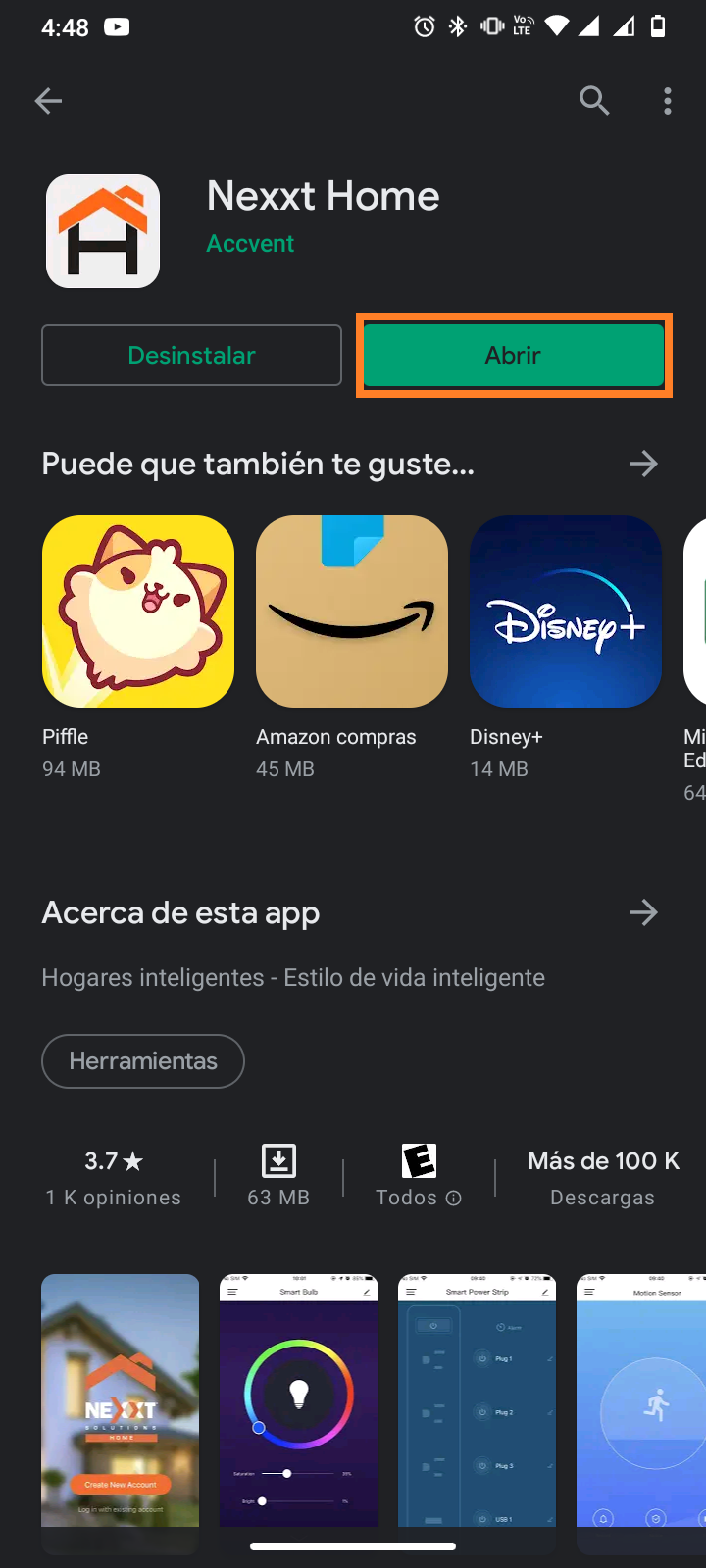Expand the "Puede que también te guste" arrow
The width and height of the screenshot is (706, 1568).
pos(643,464)
